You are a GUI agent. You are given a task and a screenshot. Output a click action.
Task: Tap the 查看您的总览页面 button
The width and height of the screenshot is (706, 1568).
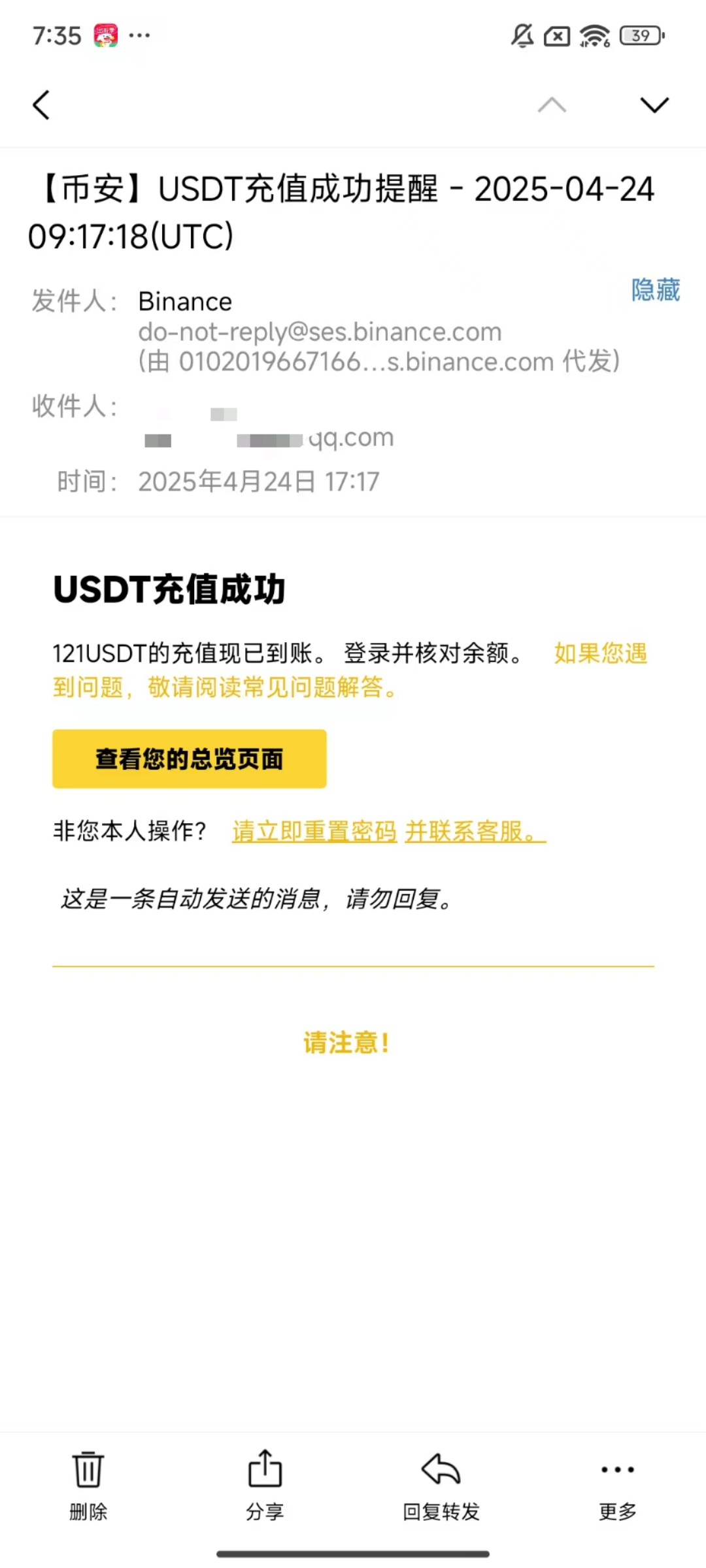(x=190, y=759)
